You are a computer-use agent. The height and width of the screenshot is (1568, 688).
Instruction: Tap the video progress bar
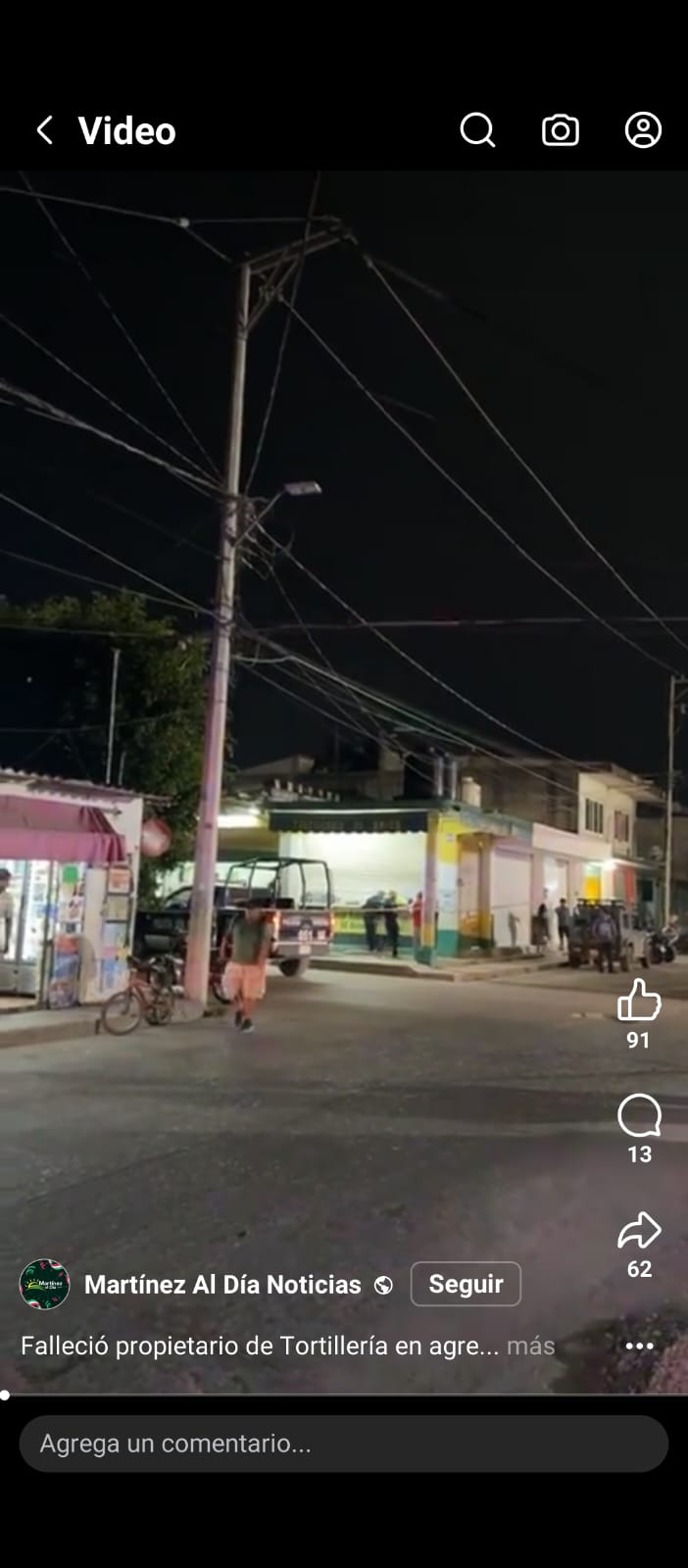(x=343, y=1395)
